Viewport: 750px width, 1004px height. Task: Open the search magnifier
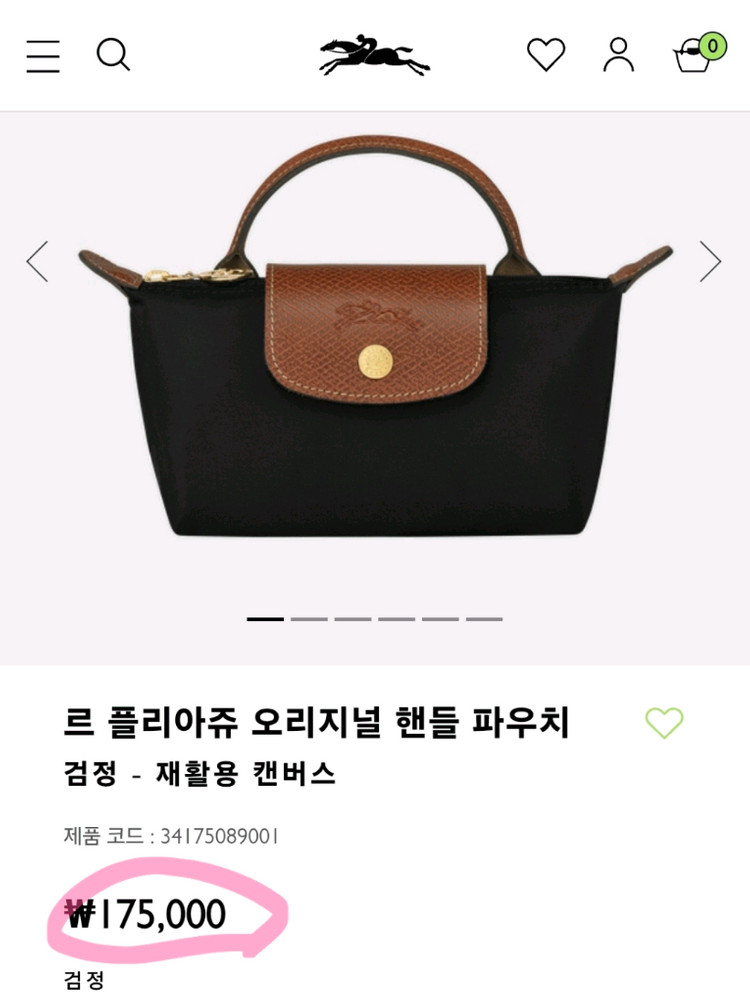[x=113, y=54]
